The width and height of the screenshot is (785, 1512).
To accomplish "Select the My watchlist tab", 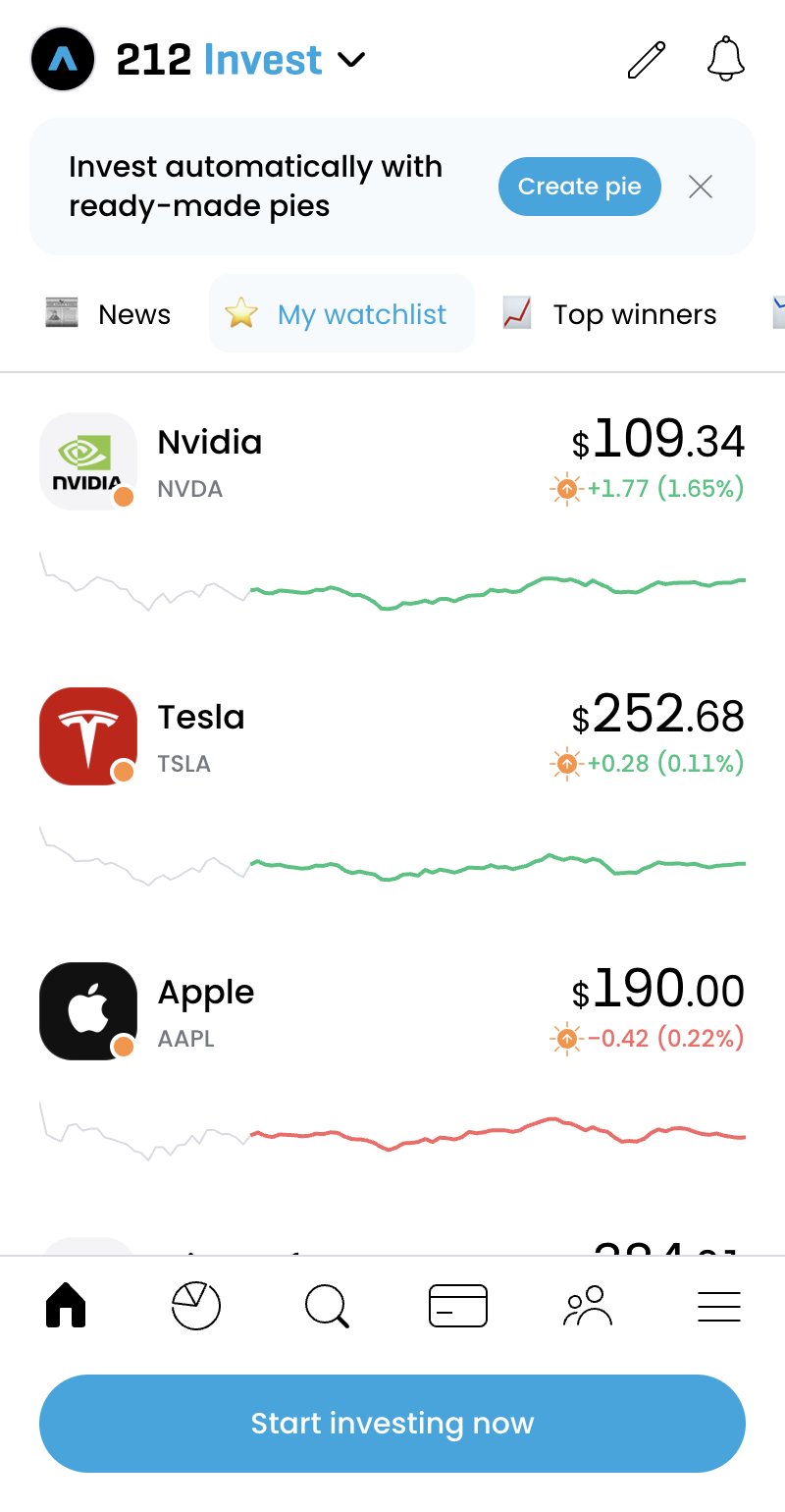I will (x=341, y=314).
